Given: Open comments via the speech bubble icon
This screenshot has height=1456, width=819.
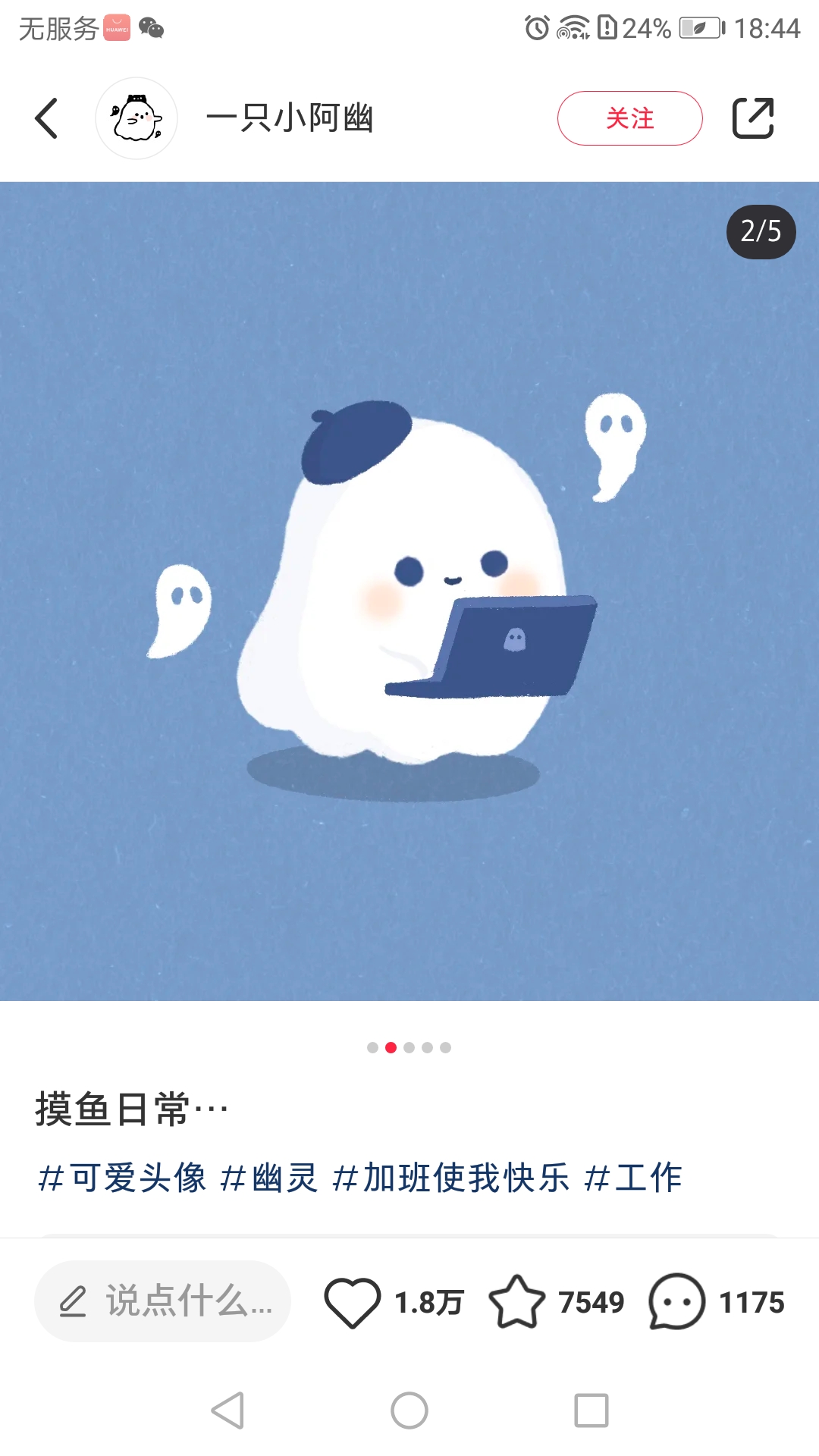Looking at the screenshot, I should tap(677, 1301).
